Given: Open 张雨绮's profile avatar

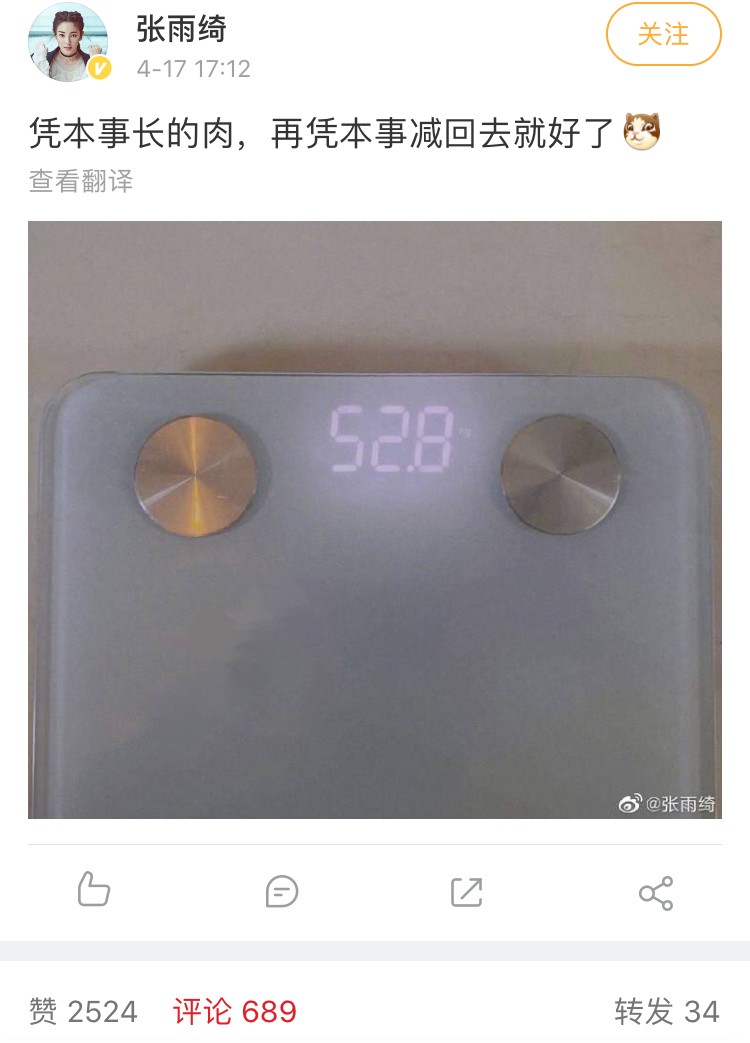Looking at the screenshot, I should click(x=68, y=42).
